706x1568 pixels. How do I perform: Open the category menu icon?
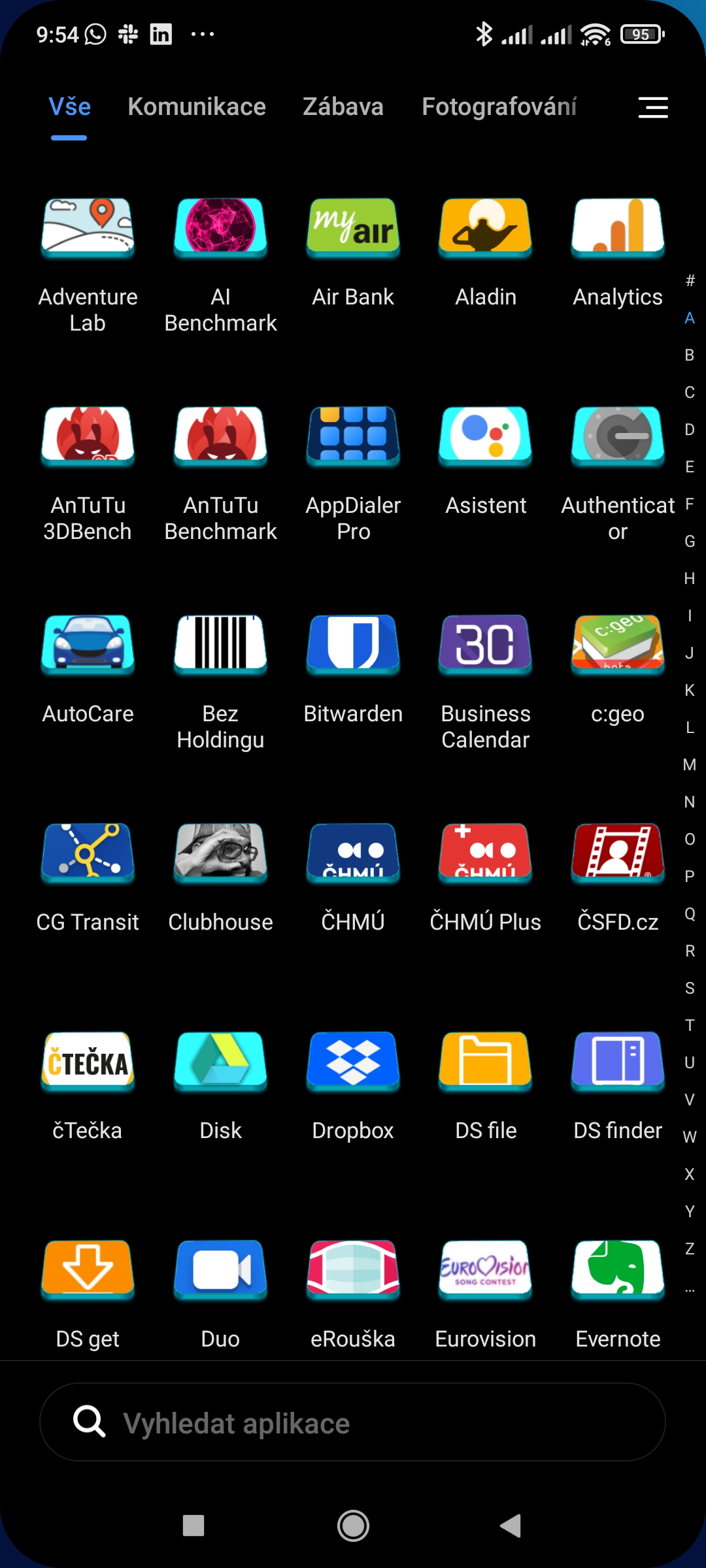point(652,107)
